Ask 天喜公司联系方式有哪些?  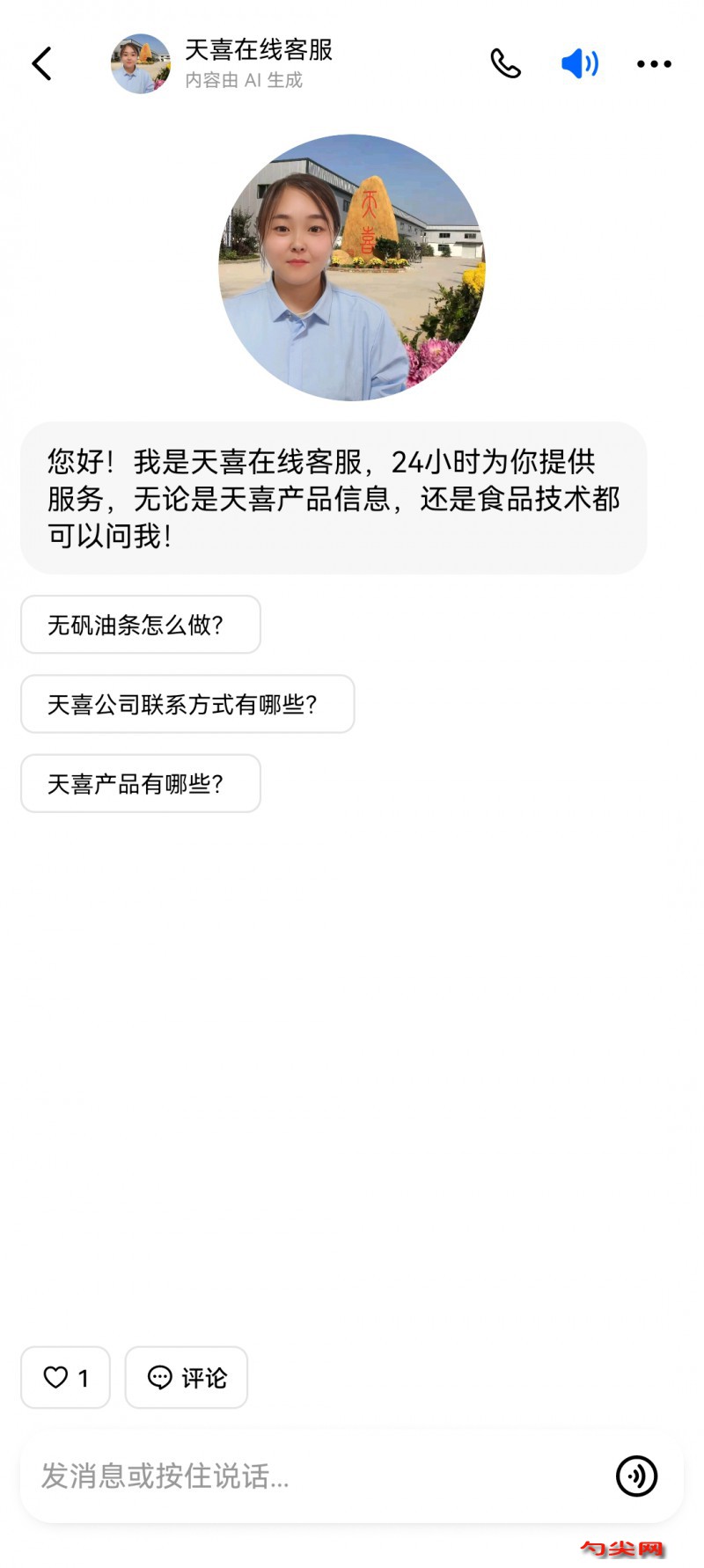(187, 704)
